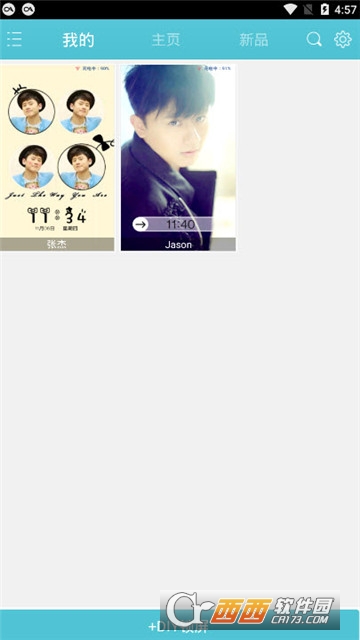Open the 张杰 lock screen theme
This screenshot has width=360, height=640.
pyautogui.click(x=57, y=158)
